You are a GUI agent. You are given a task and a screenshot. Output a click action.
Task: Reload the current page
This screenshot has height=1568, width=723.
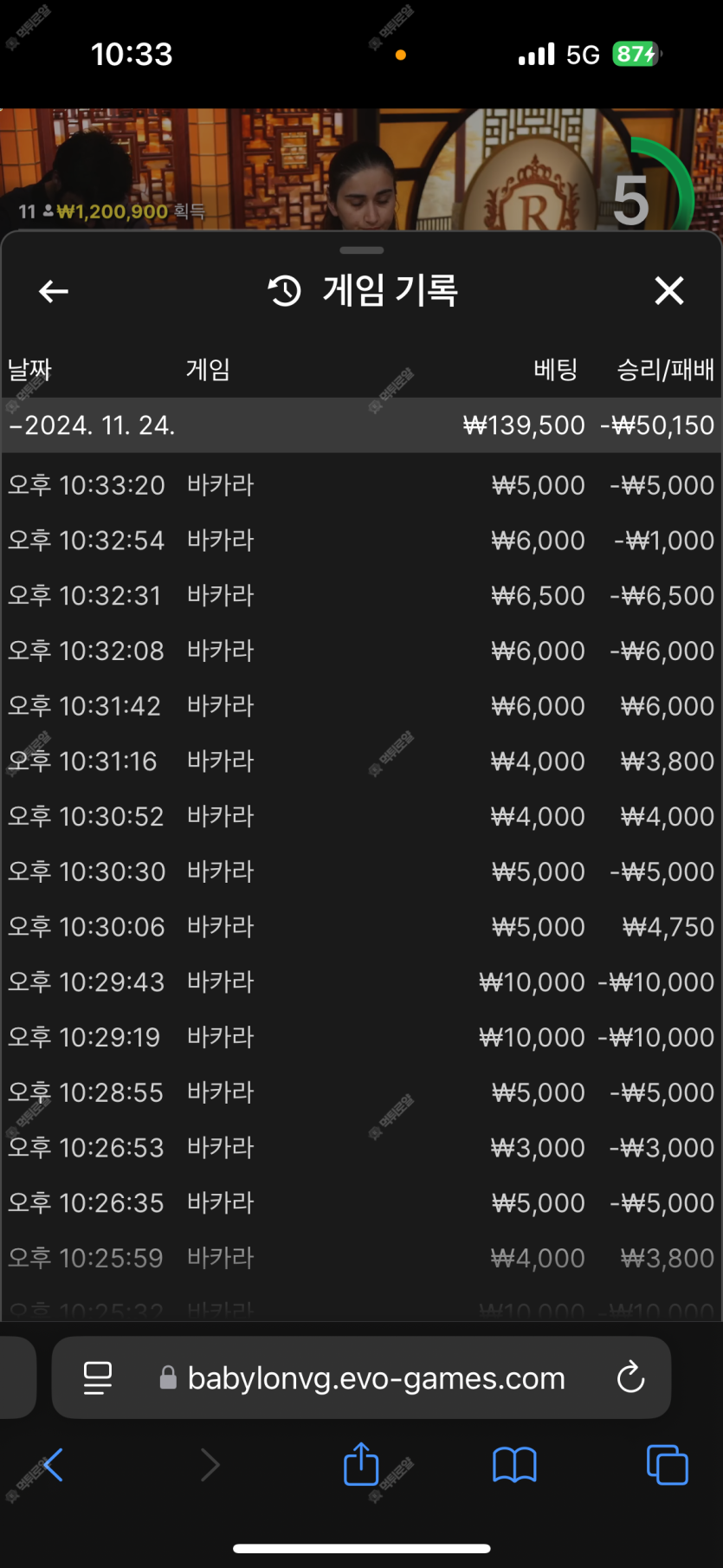pyautogui.click(x=630, y=1377)
